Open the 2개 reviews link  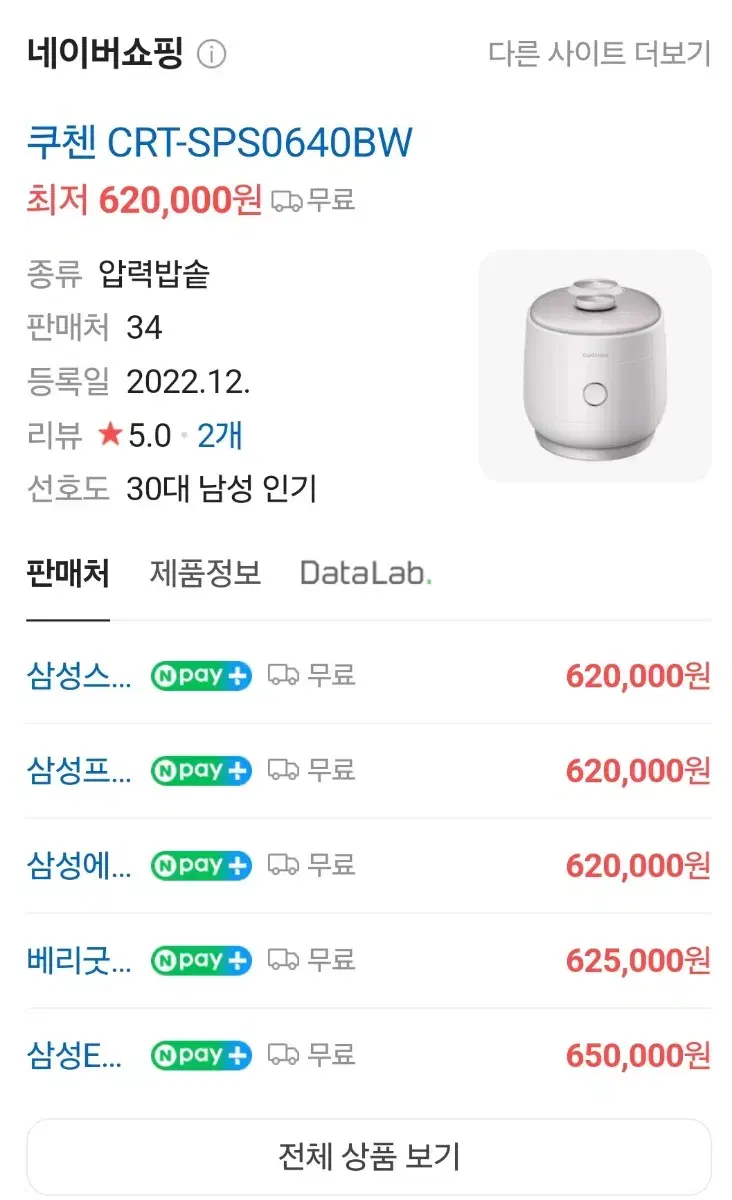pyautogui.click(x=220, y=435)
